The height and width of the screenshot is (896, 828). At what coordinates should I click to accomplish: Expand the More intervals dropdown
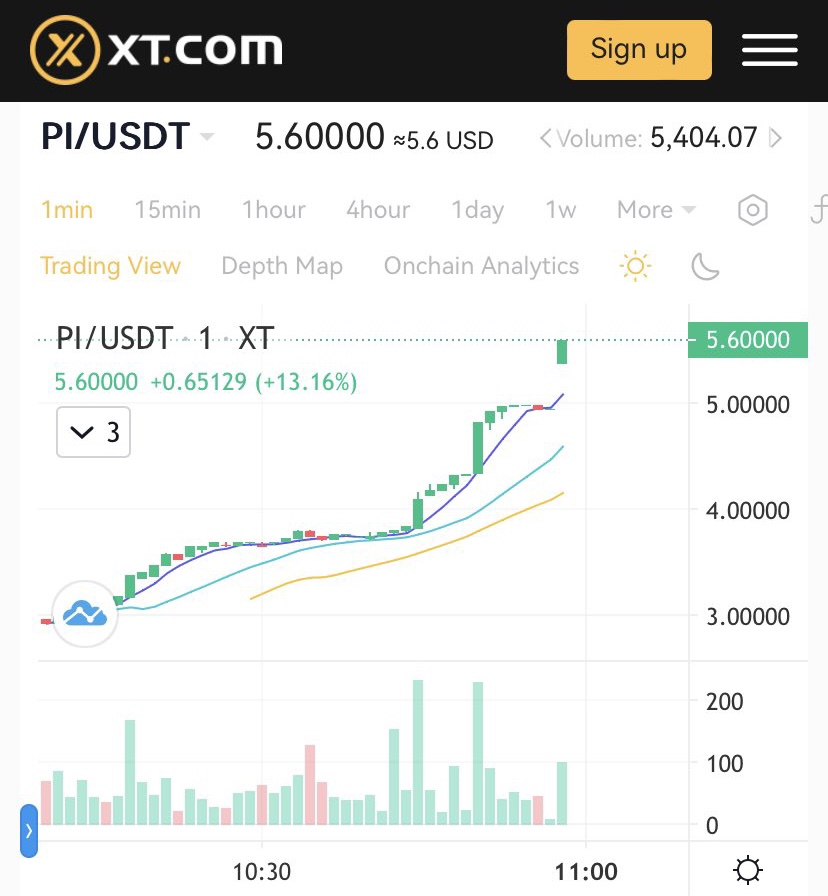pos(657,210)
